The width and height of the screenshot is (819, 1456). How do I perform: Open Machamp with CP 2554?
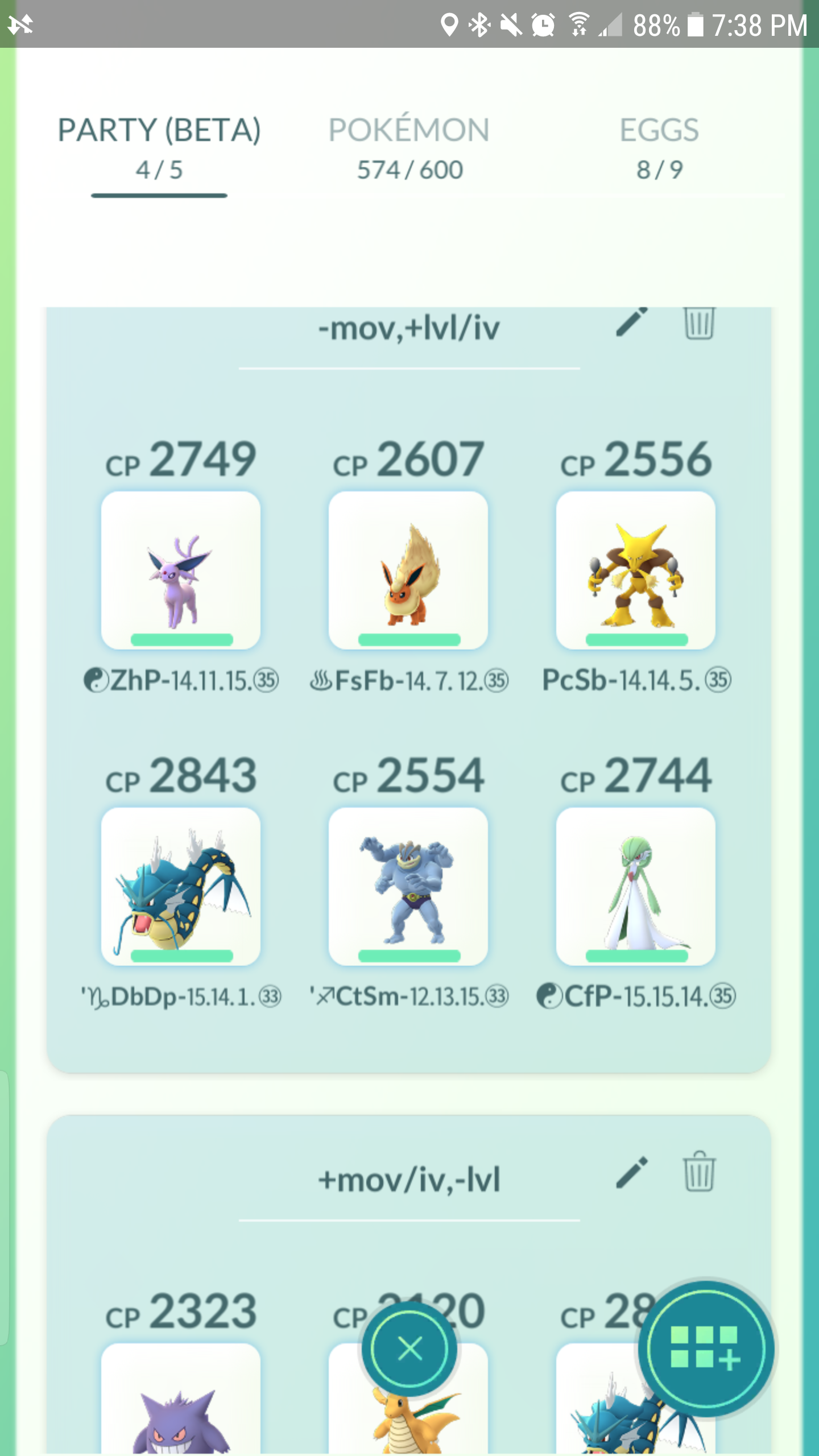[408, 887]
